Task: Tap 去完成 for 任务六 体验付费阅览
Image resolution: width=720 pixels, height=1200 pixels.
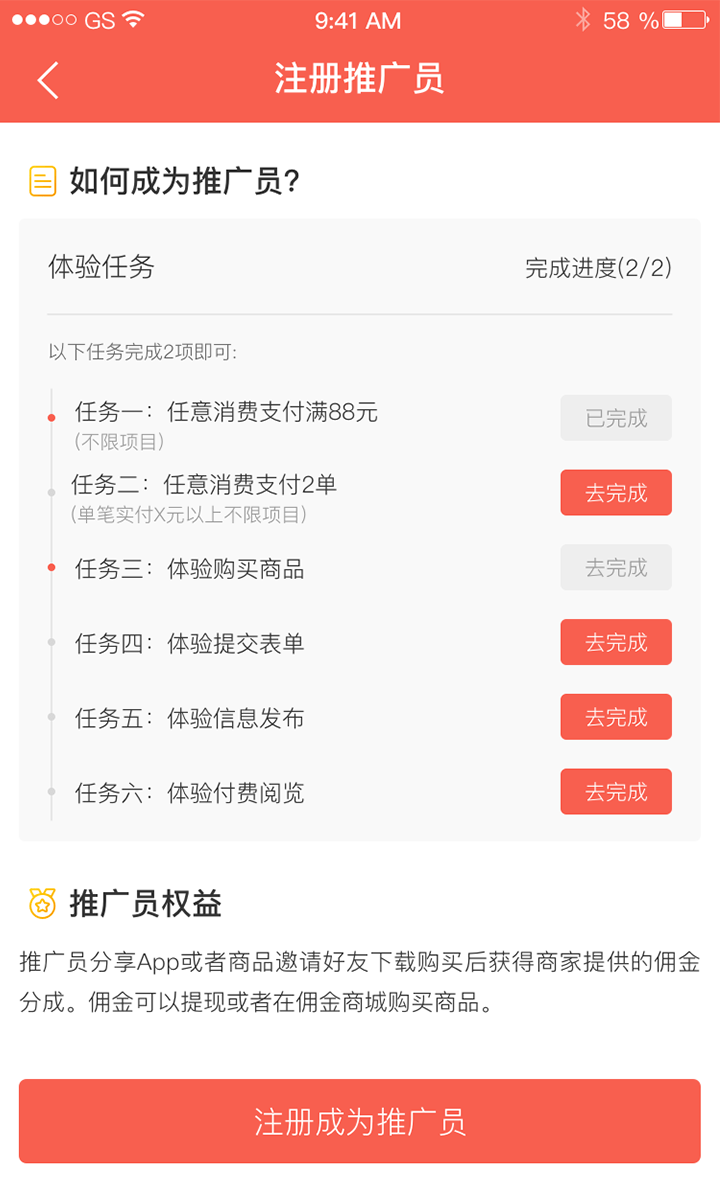Action: point(616,792)
